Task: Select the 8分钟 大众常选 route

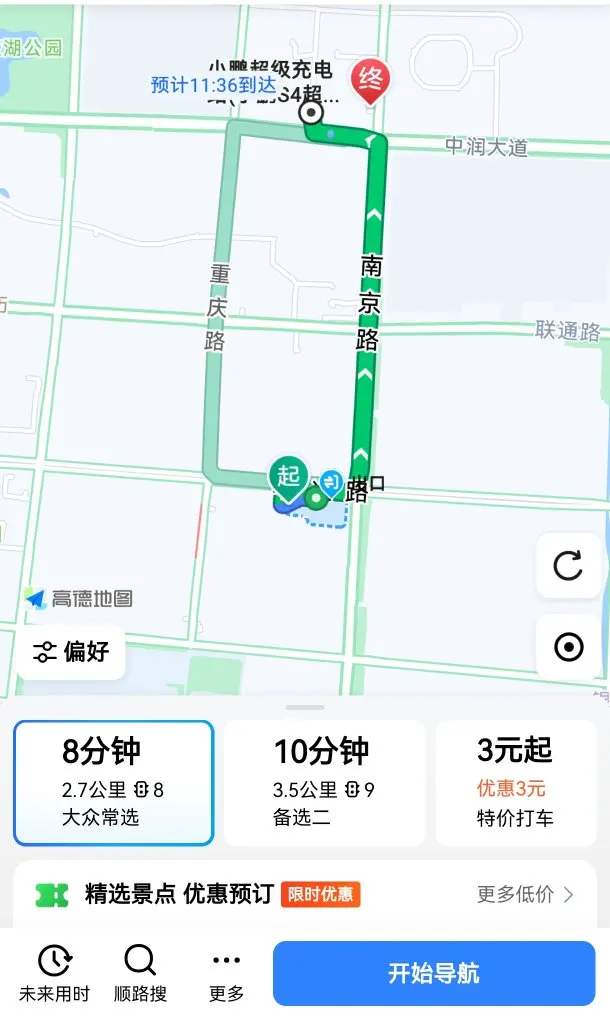Action: 113,783
